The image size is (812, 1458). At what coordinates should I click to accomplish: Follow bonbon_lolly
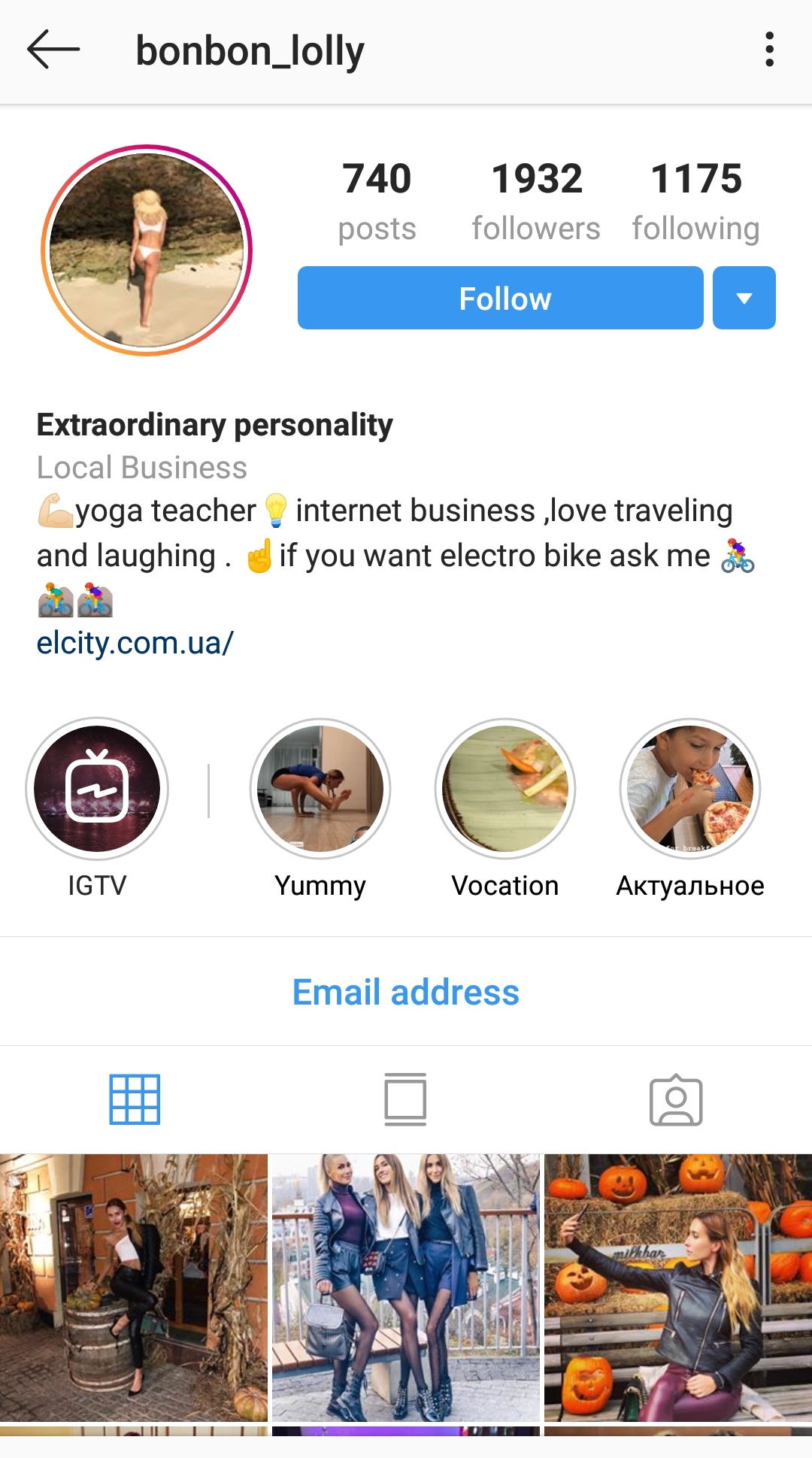(500, 299)
